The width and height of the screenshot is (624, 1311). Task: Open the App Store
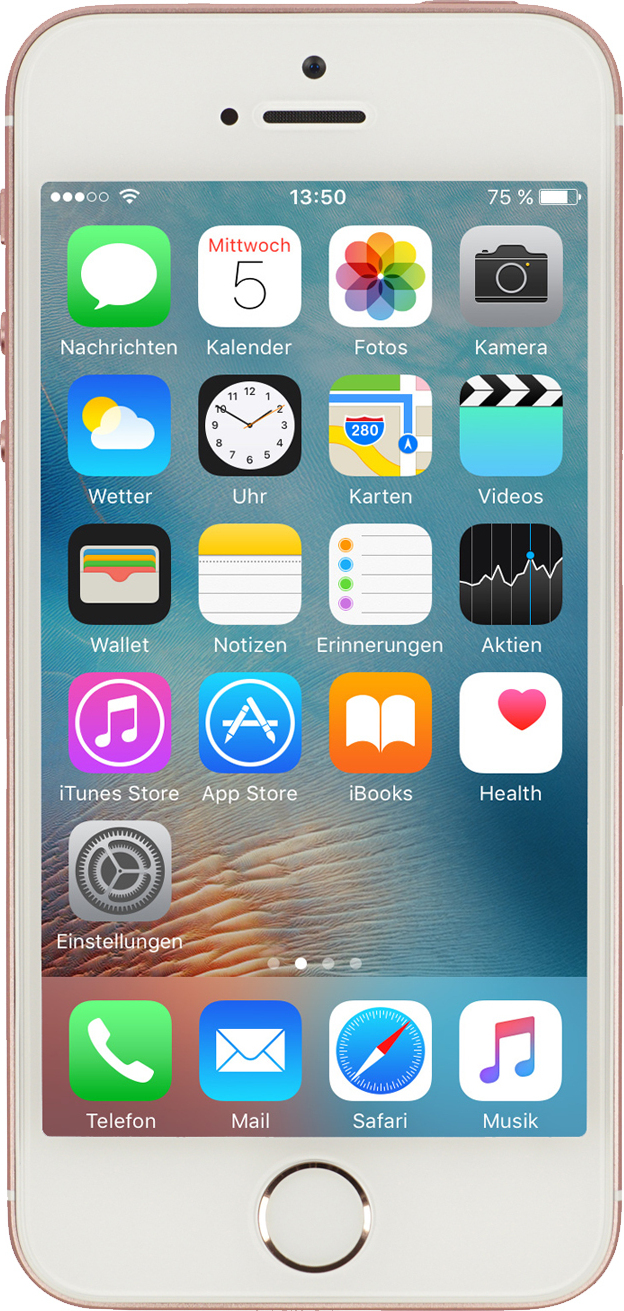[250, 723]
